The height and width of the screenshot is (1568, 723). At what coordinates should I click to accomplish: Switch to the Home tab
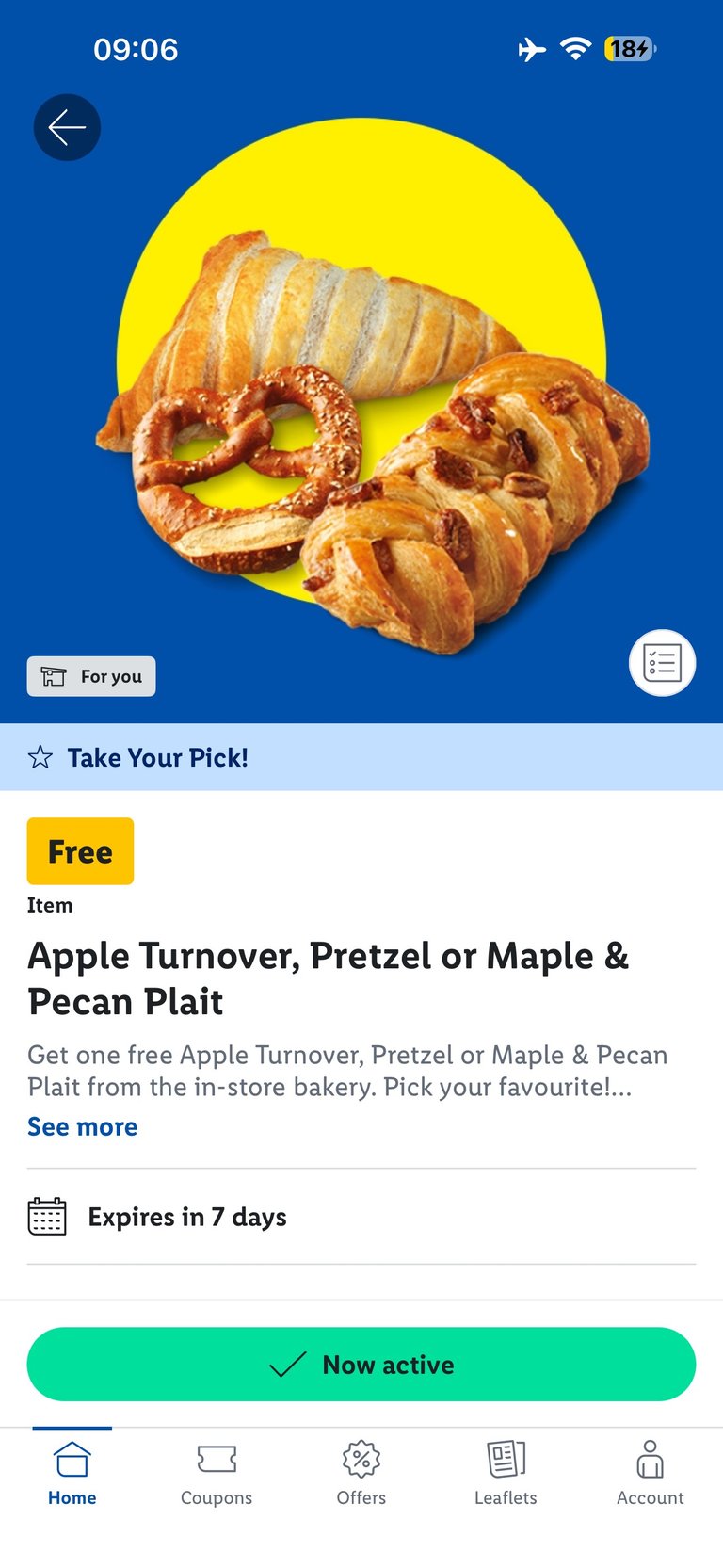click(72, 1474)
